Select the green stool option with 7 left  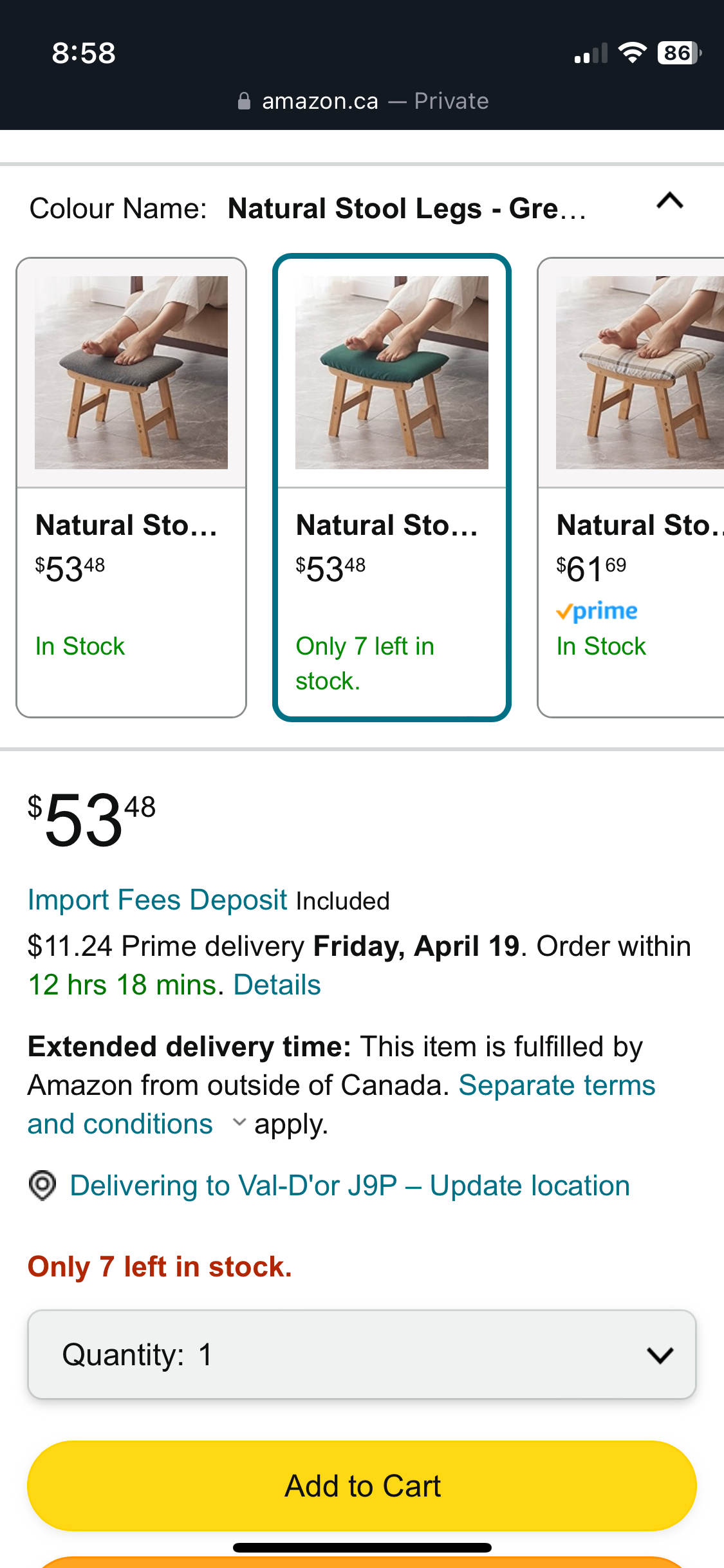[392, 487]
